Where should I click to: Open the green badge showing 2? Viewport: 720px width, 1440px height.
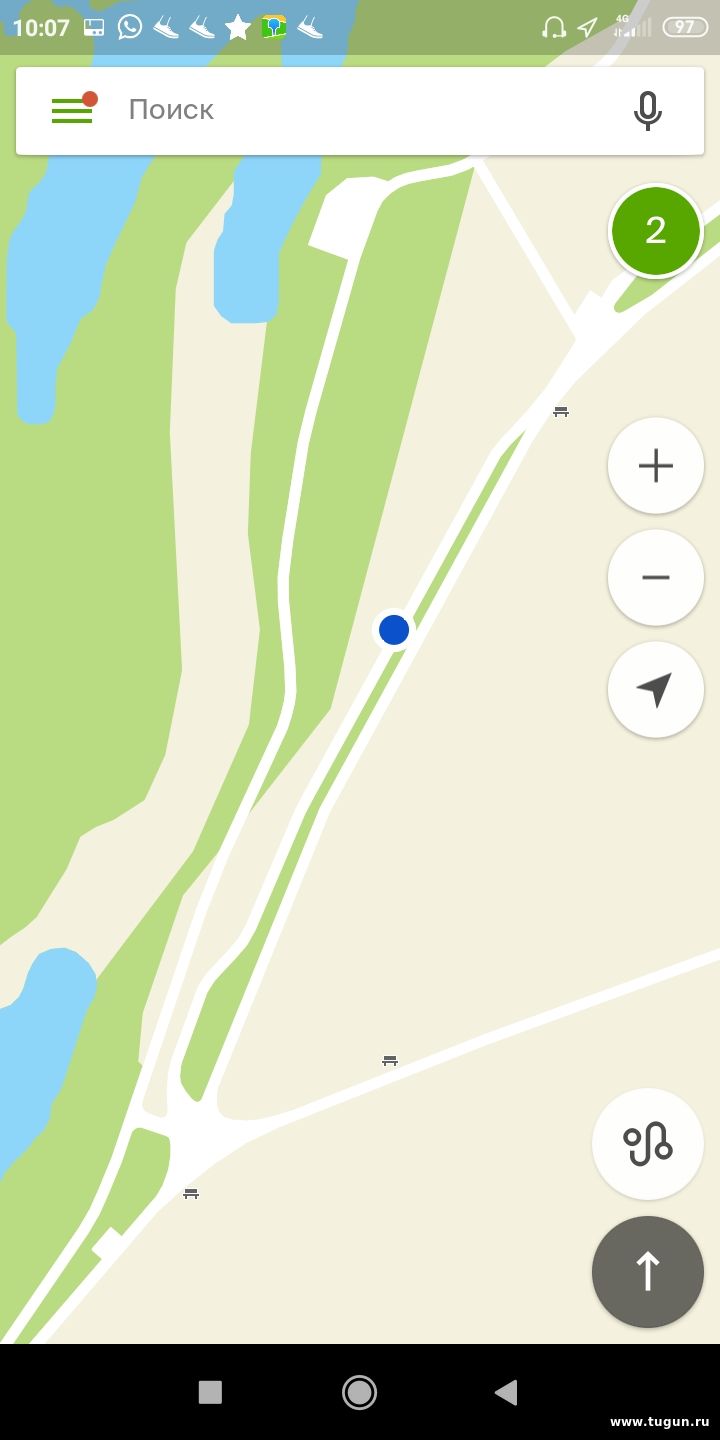pos(656,231)
